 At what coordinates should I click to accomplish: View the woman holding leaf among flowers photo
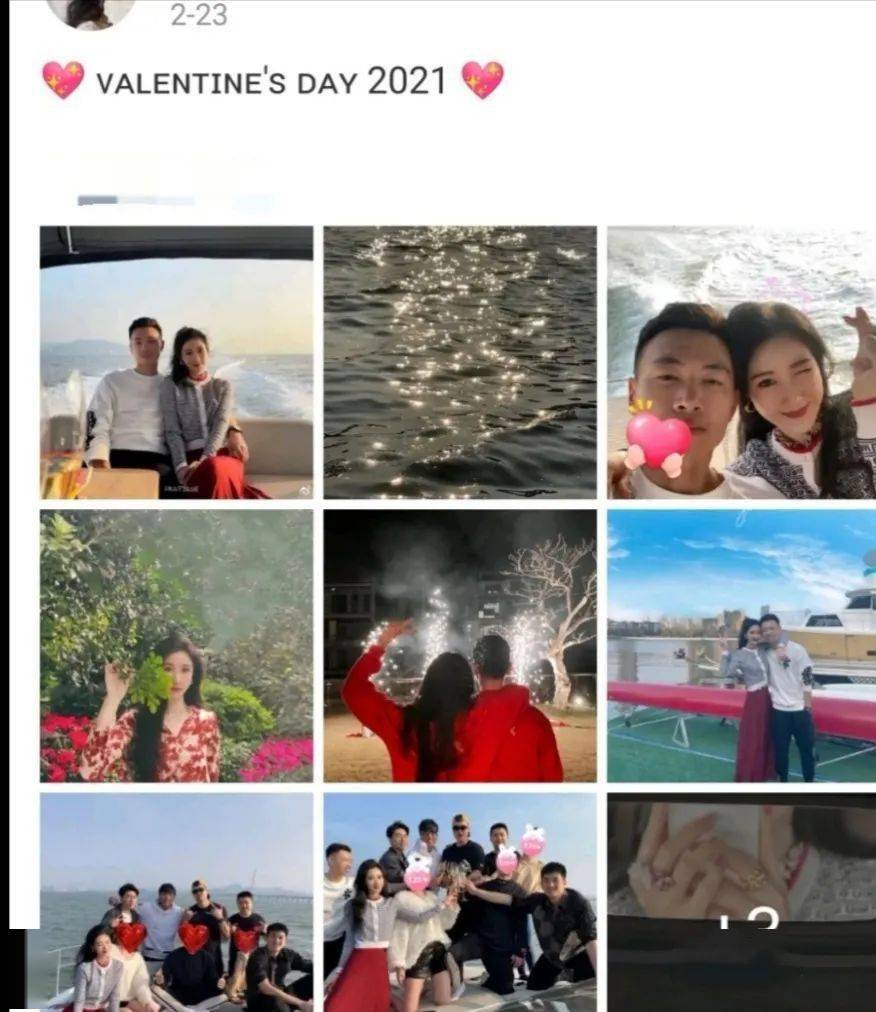click(176, 646)
